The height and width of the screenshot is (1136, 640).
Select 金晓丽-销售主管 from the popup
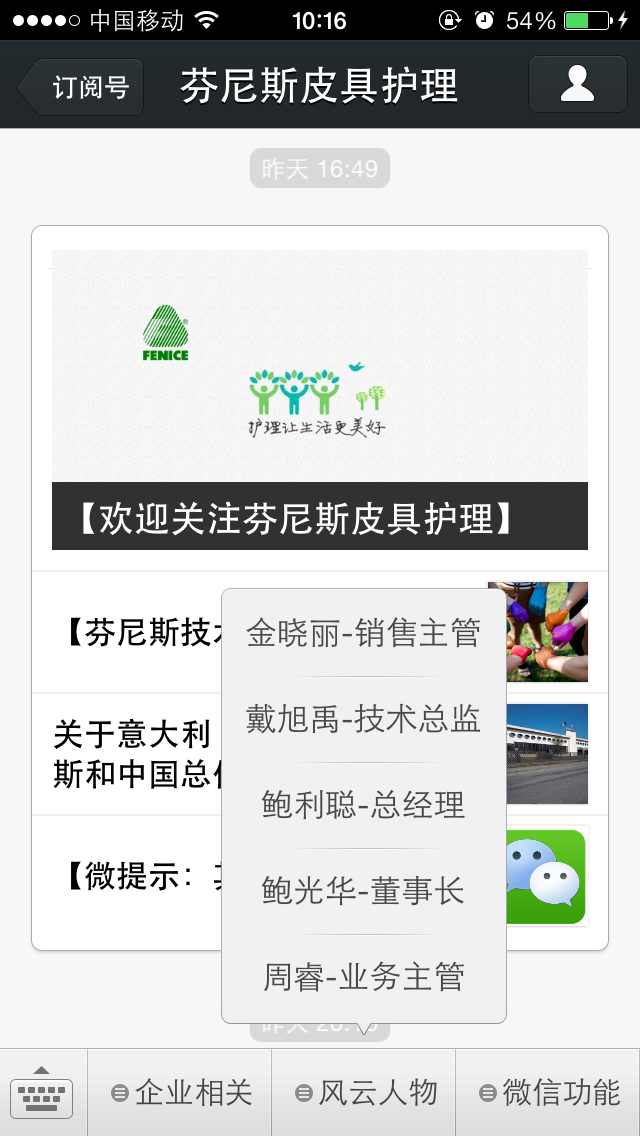point(364,633)
